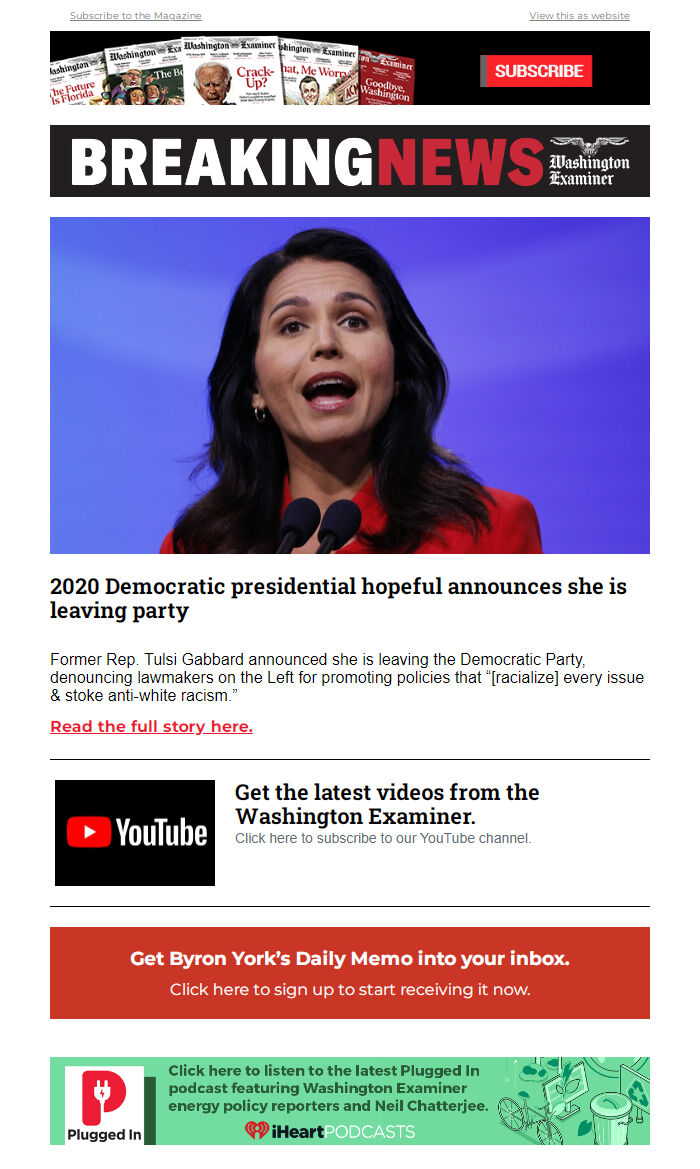Open the YouTube channel tile

(x=135, y=833)
